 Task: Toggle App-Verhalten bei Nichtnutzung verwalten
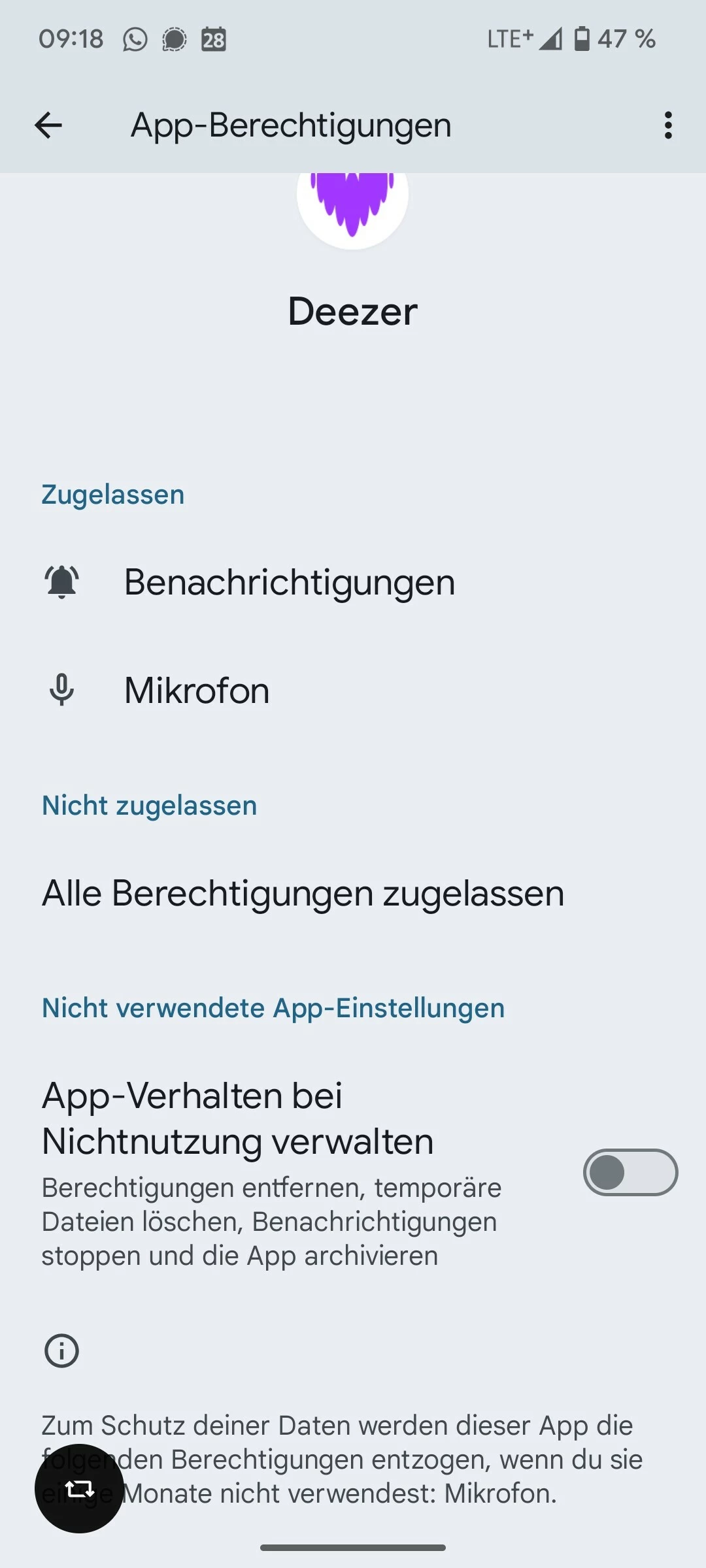(630, 1173)
